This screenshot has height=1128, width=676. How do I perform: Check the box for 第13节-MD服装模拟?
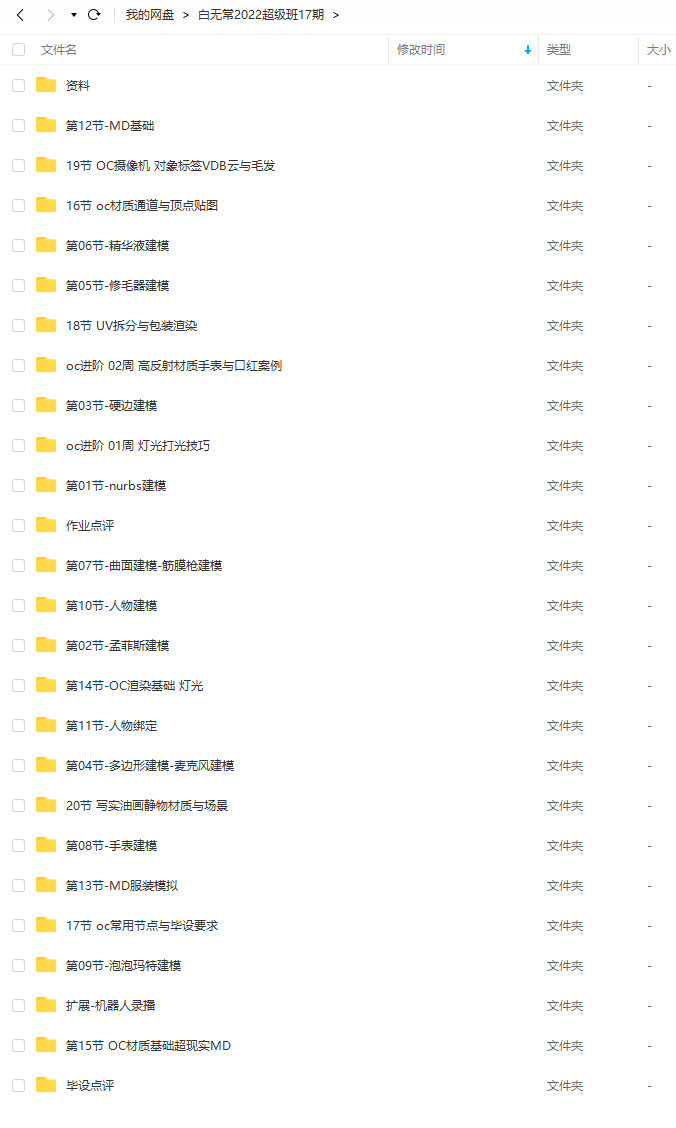18,886
